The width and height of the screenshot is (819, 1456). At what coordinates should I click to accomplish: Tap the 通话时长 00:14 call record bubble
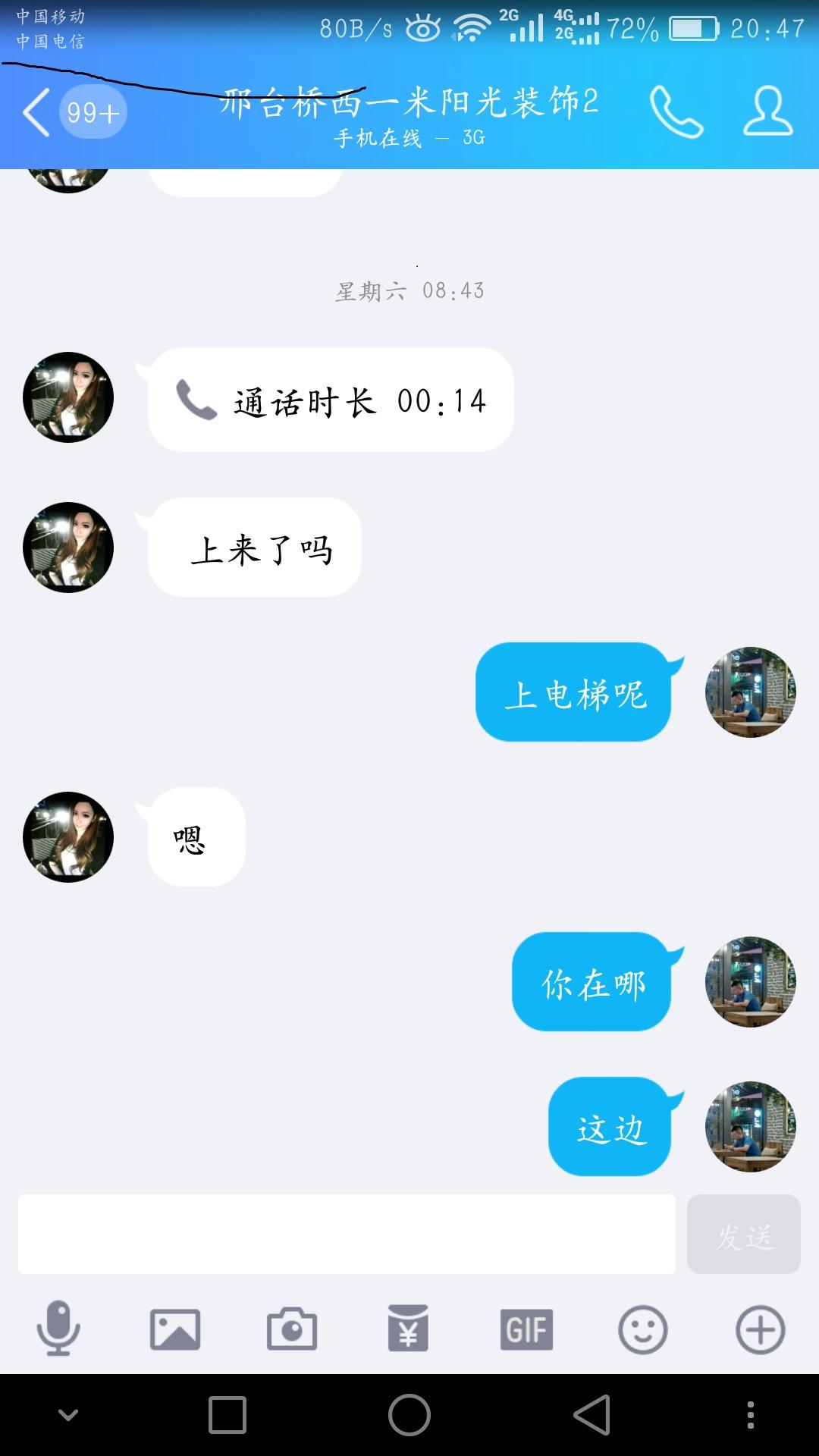pyautogui.click(x=331, y=400)
